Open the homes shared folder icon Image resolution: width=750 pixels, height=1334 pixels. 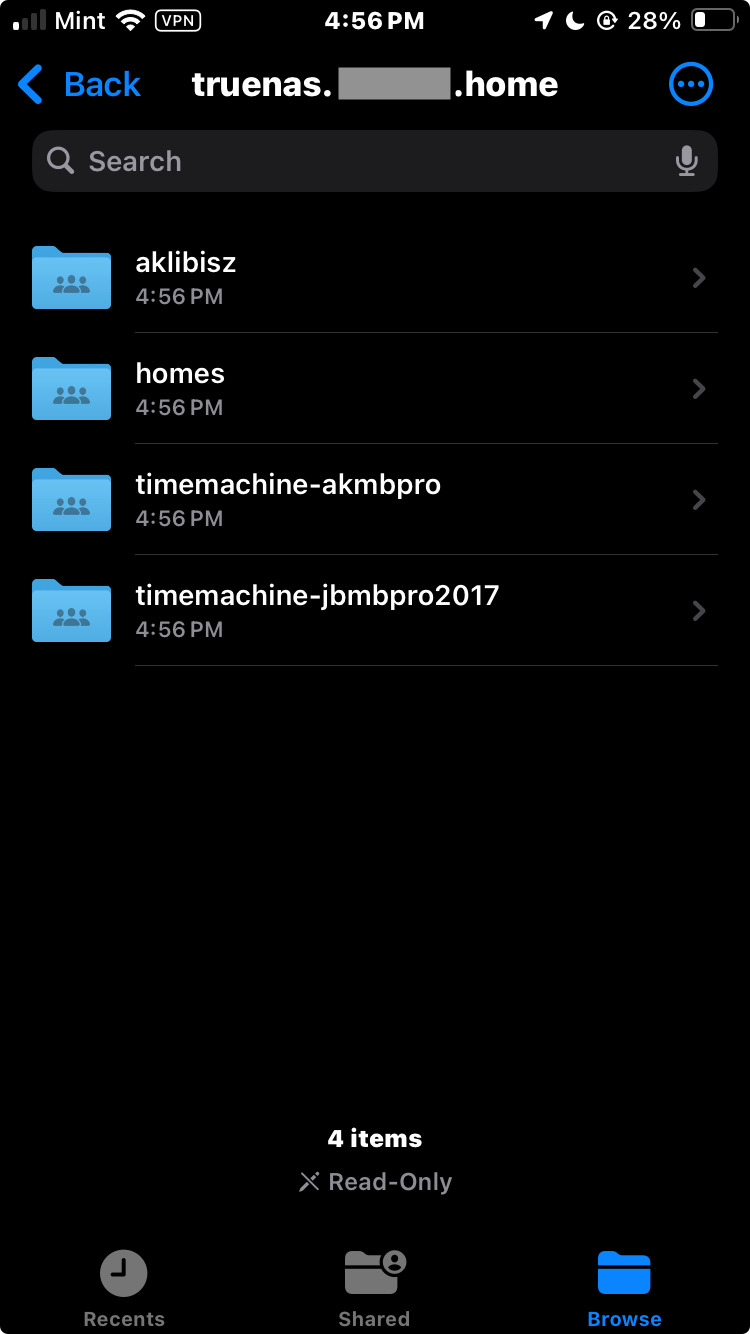coord(71,389)
